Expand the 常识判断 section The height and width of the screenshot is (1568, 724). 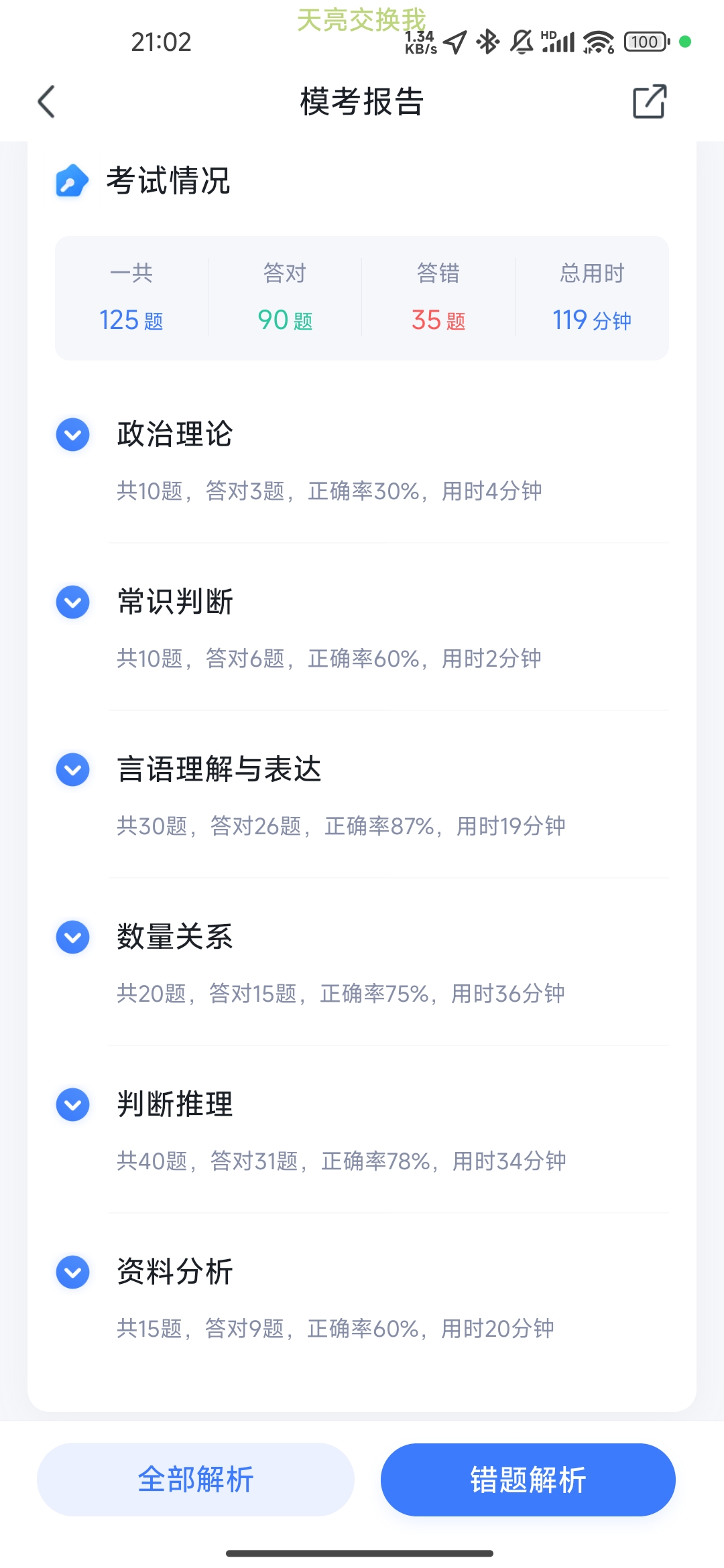pos(73,602)
